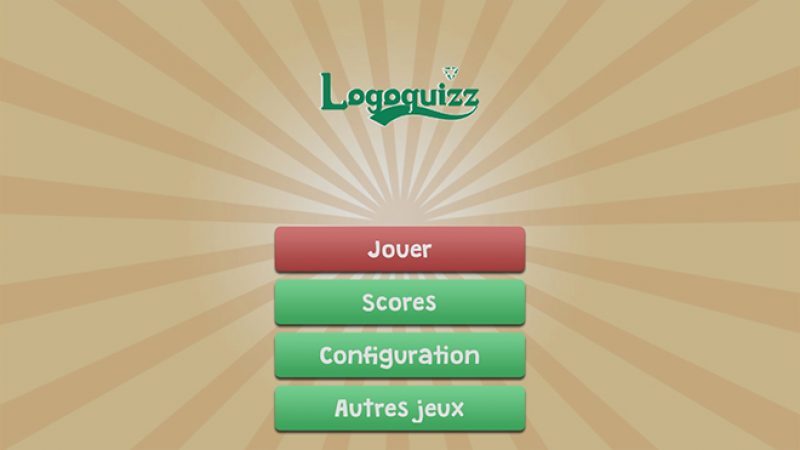Tap the Autres jeux button
800x450 pixels.
click(399, 408)
